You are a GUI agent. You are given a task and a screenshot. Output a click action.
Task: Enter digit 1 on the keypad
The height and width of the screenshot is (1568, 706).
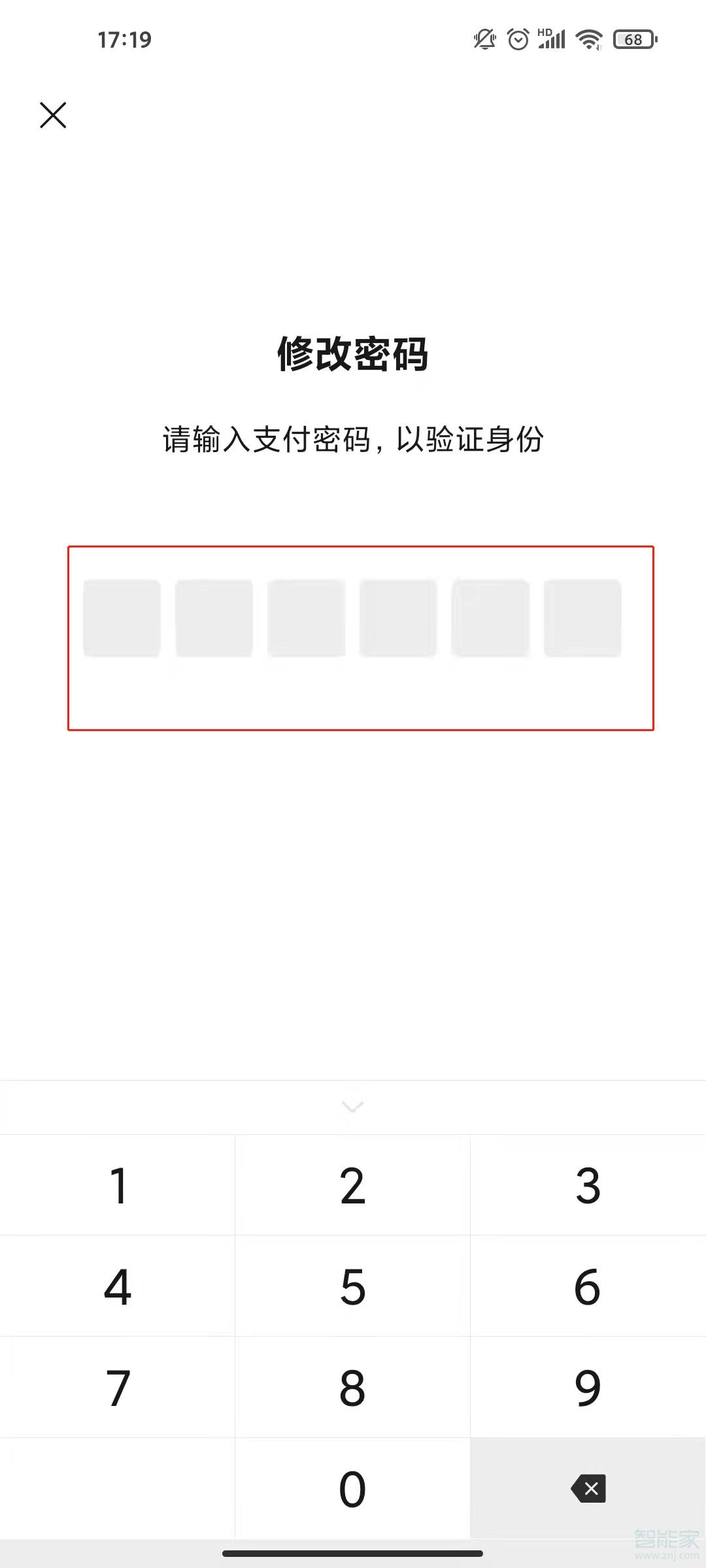coord(118,1186)
